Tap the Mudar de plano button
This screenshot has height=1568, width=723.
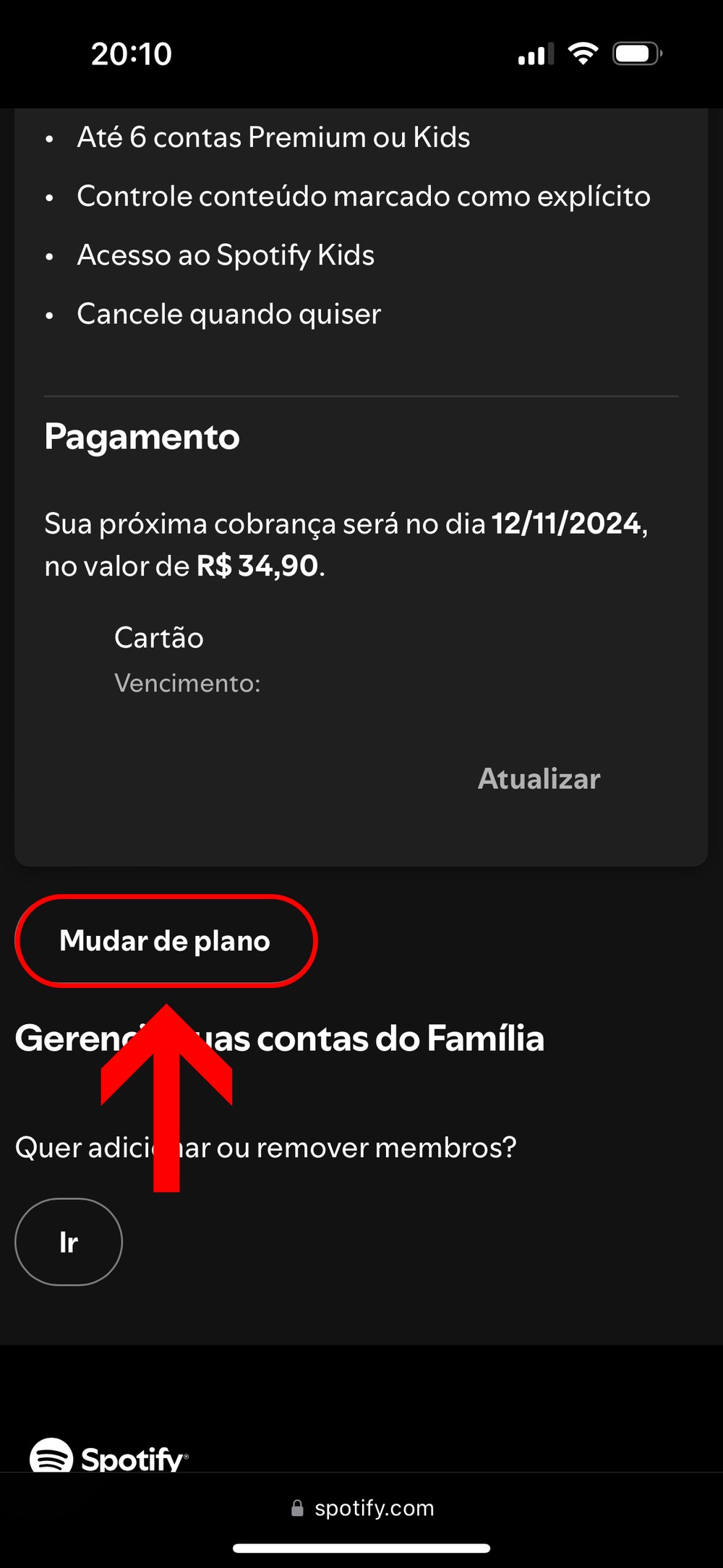166,941
